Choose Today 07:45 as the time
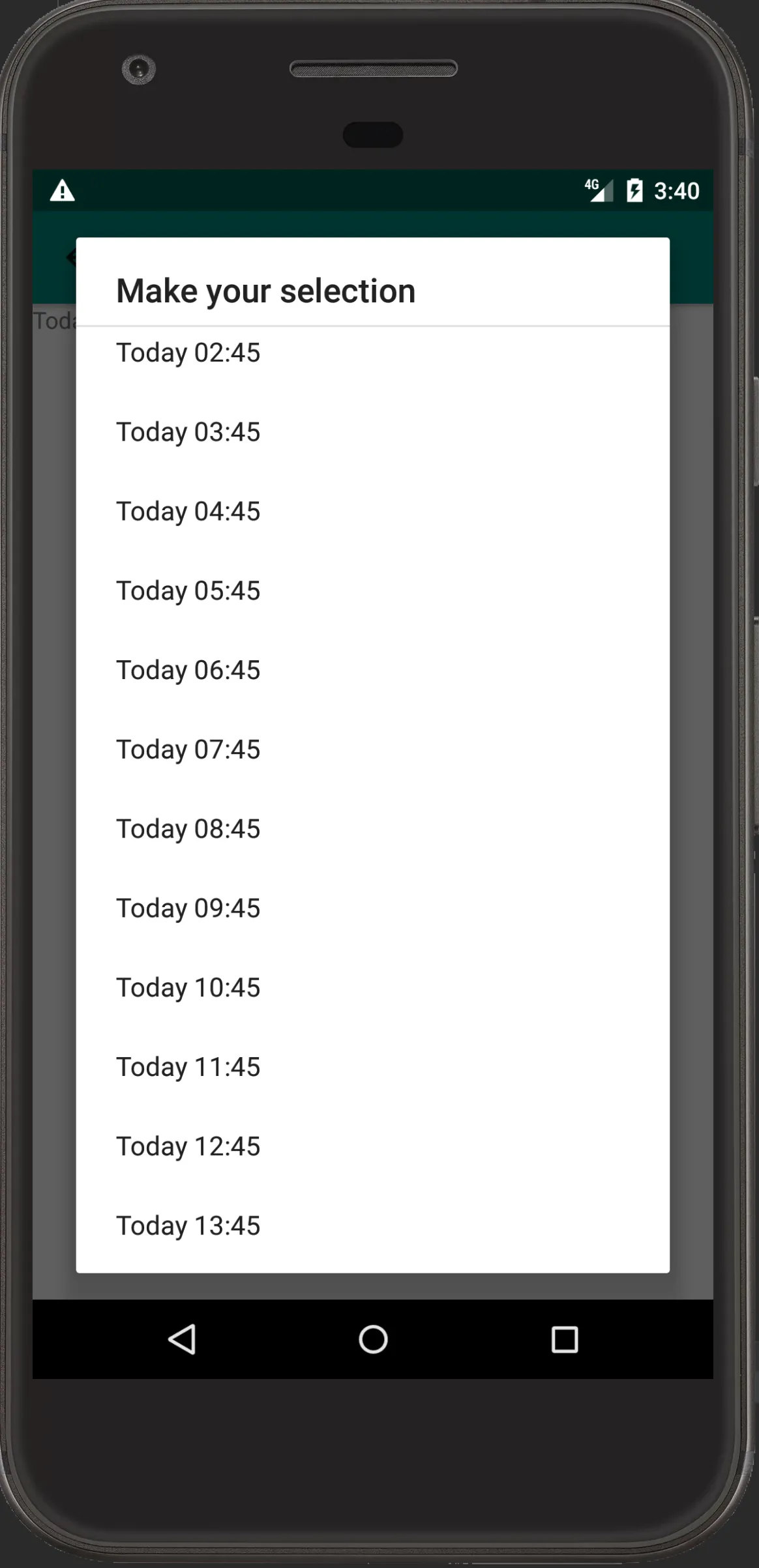 [188, 750]
